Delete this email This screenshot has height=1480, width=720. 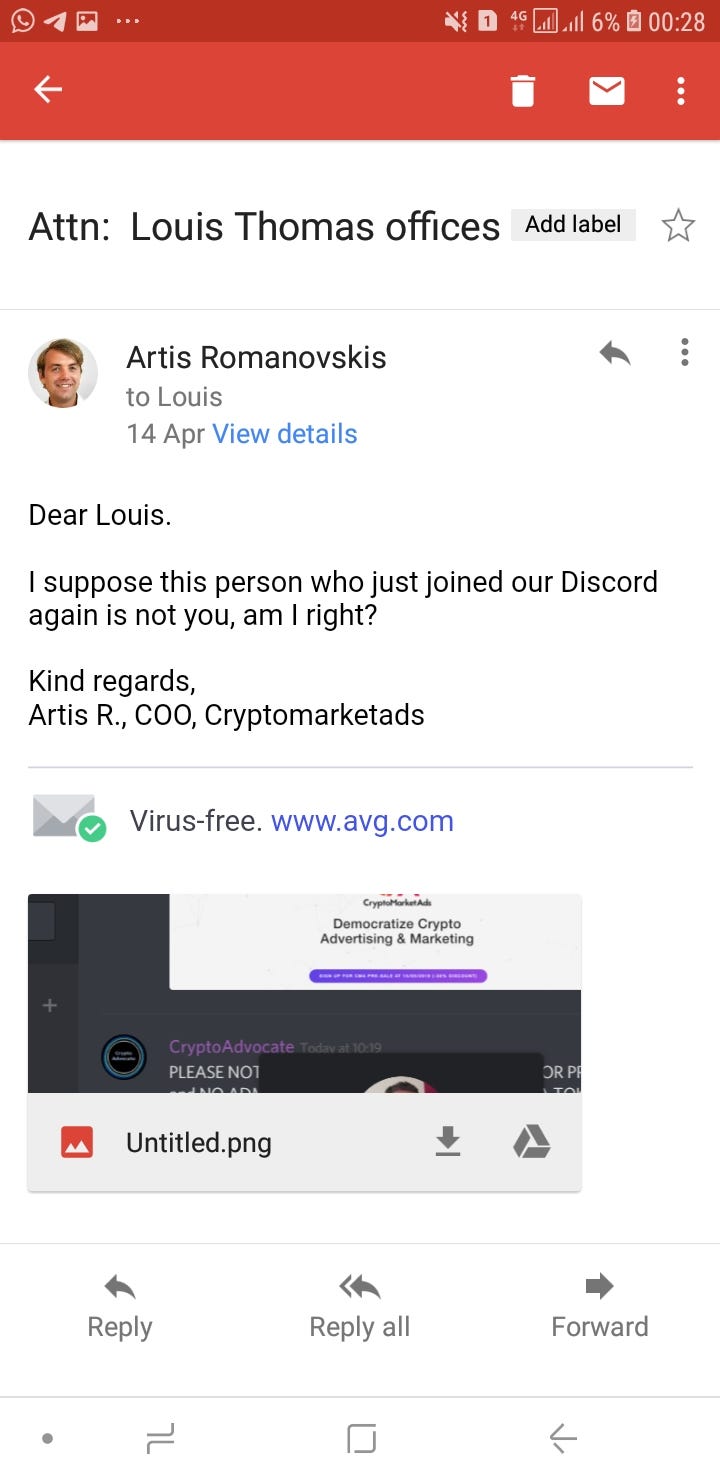[x=523, y=91]
